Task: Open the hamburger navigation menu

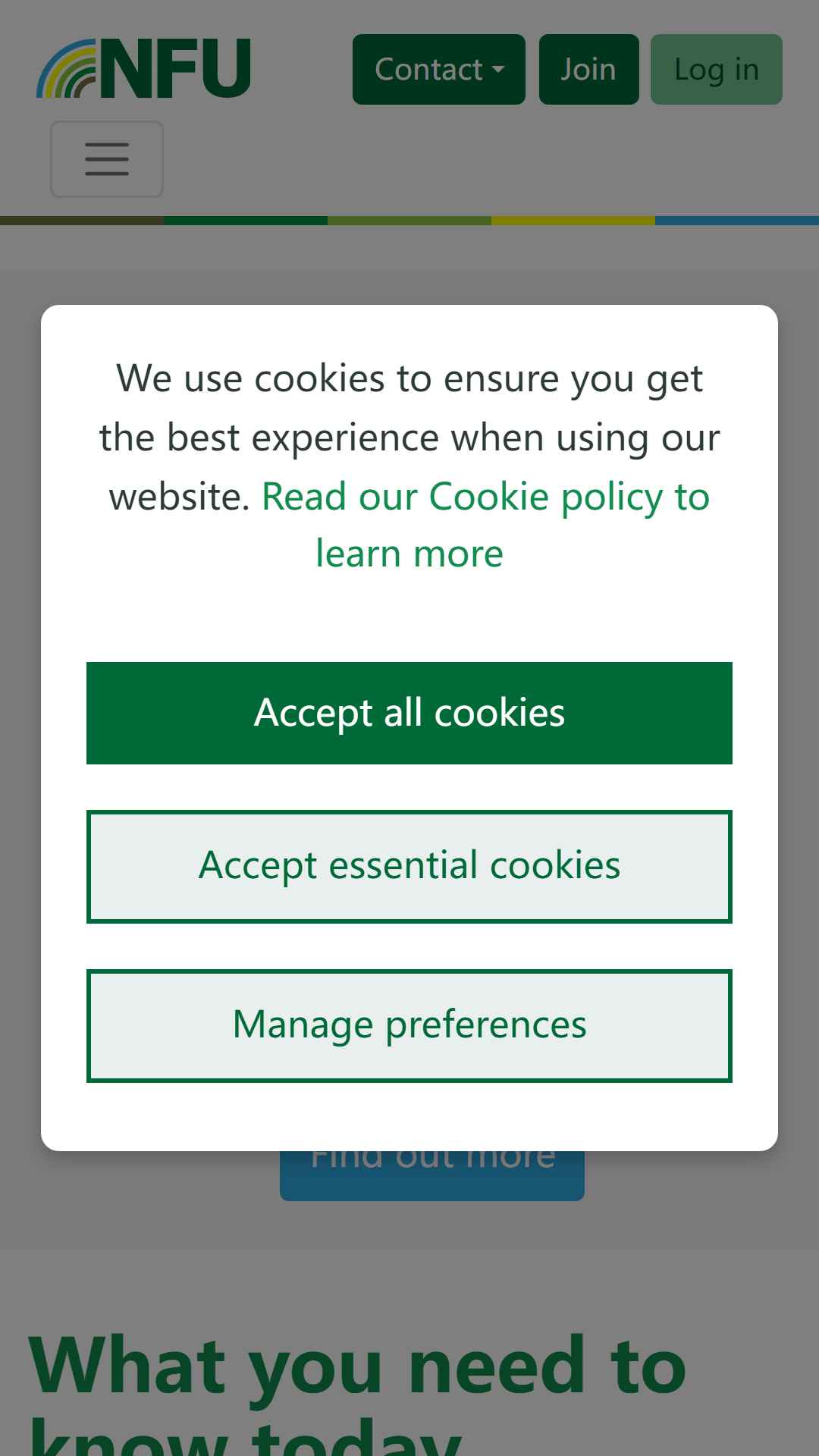Action: [107, 159]
